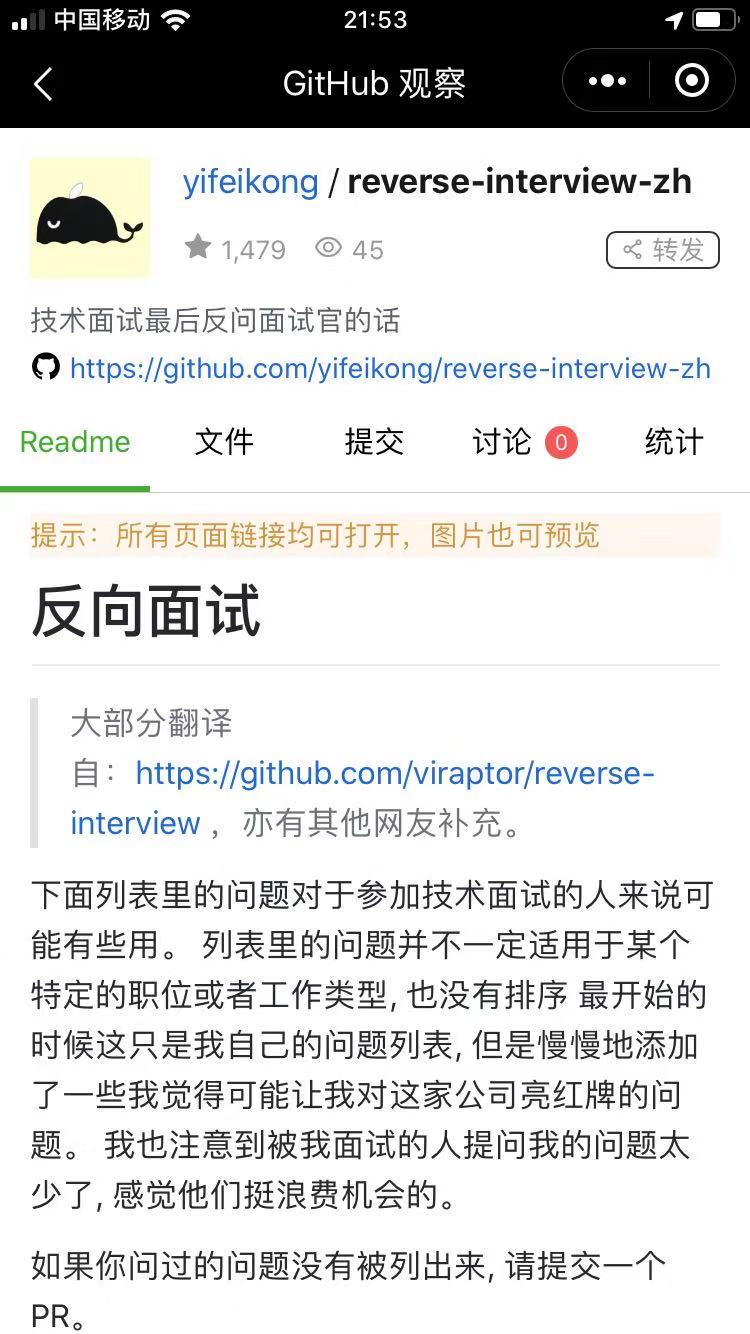750x1334 pixels.
Task: Switch to the 文件 tab
Action: (x=224, y=442)
